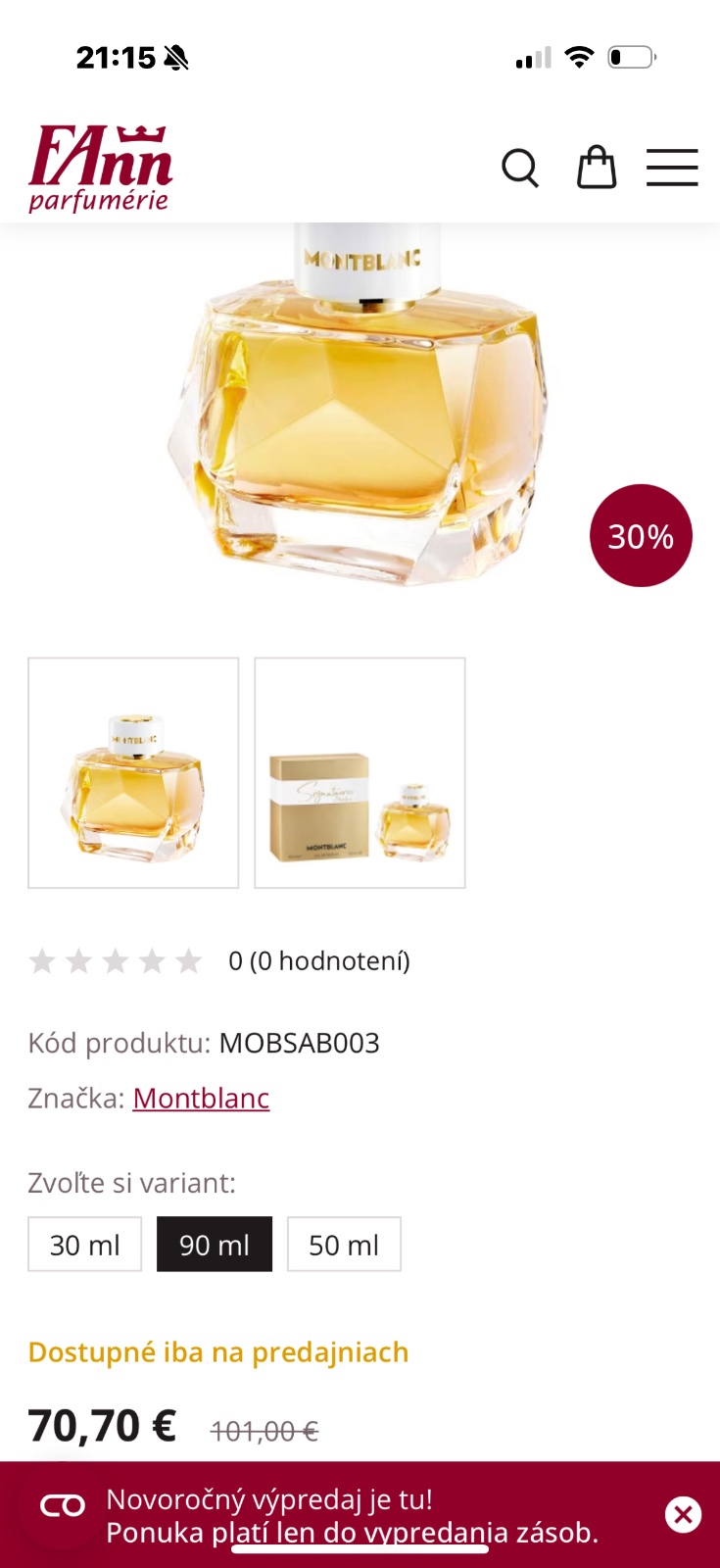This screenshot has height=1568, width=720.
Task: Open the search magnifier icon
Action: (520, 168)
